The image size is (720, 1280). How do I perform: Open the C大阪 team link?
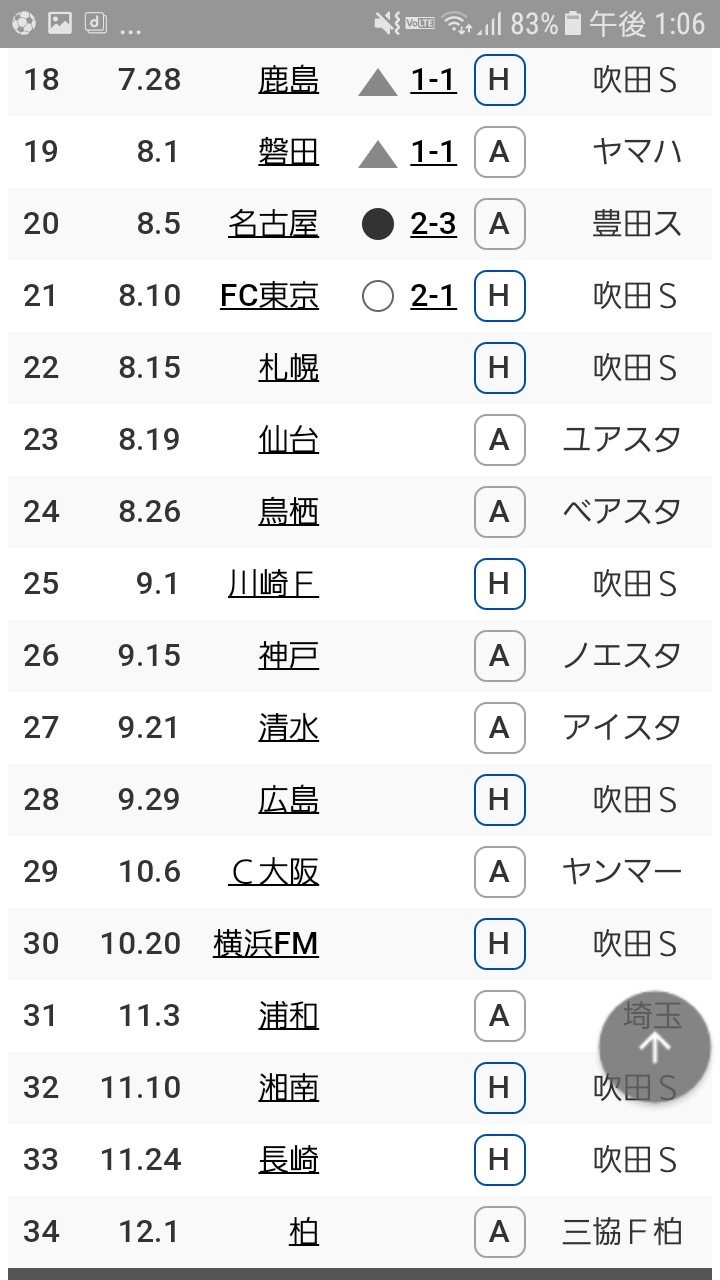[x=273, y=872]
